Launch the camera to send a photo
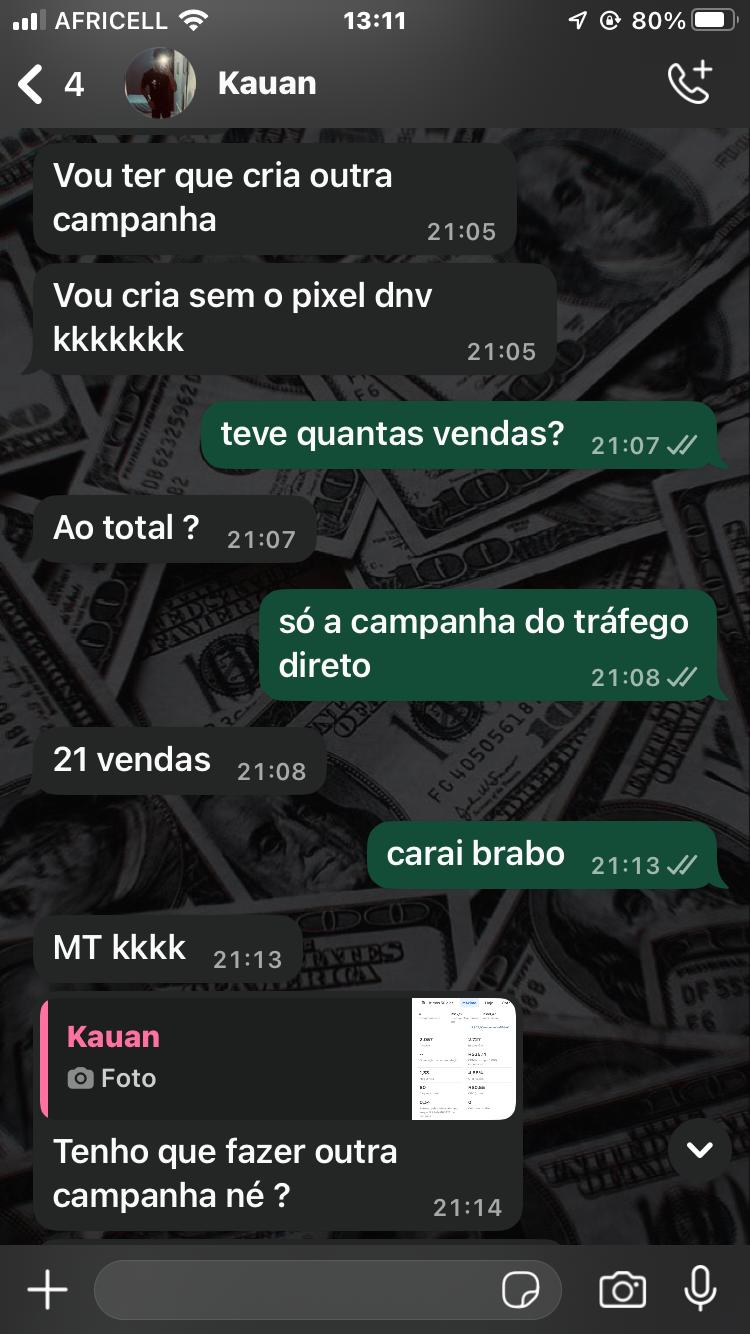Image resolution: width=750 pixels, height=1334 pixels. coord(622,1290)
